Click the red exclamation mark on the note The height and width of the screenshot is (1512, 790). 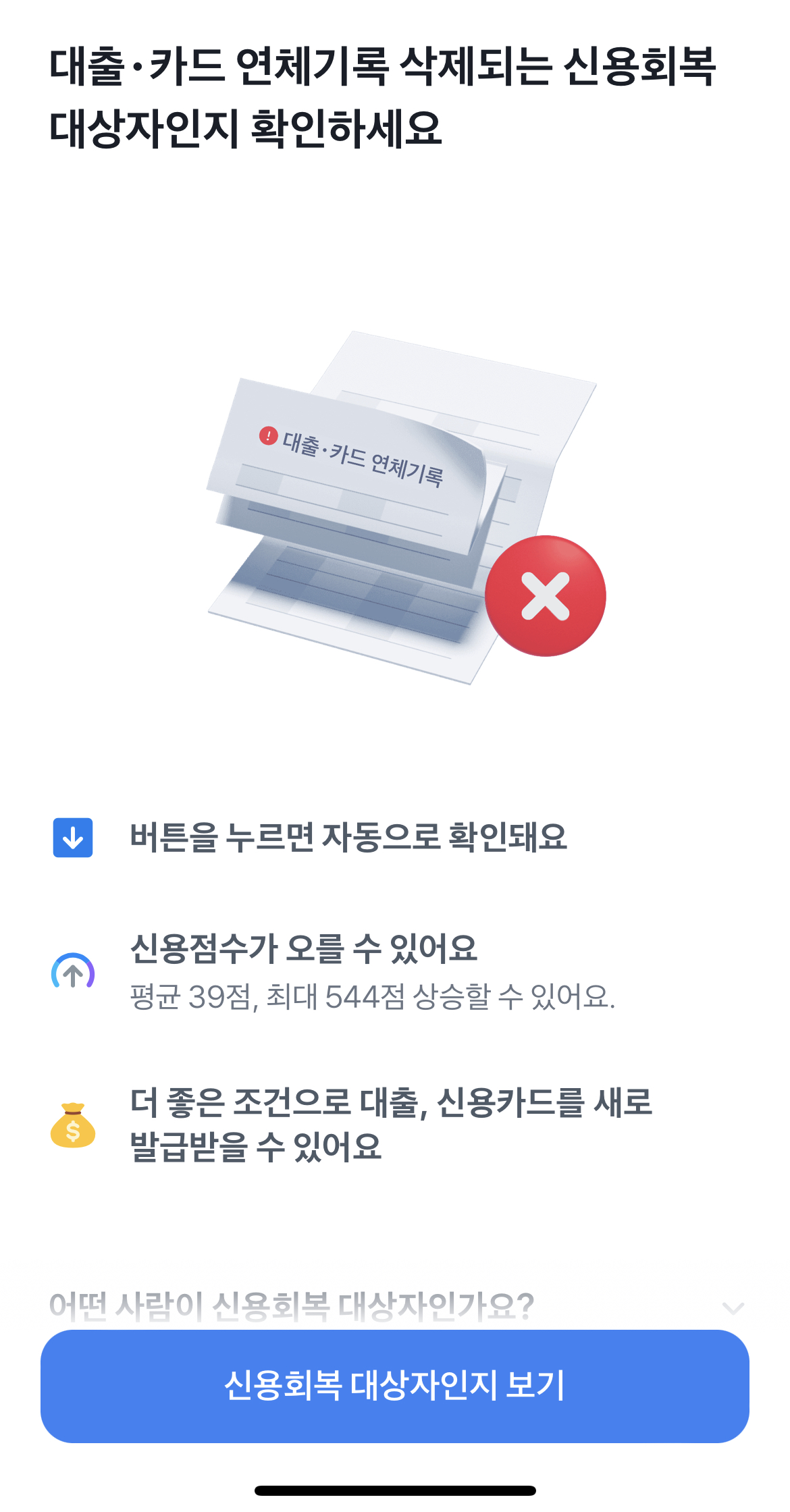point(269,435)
